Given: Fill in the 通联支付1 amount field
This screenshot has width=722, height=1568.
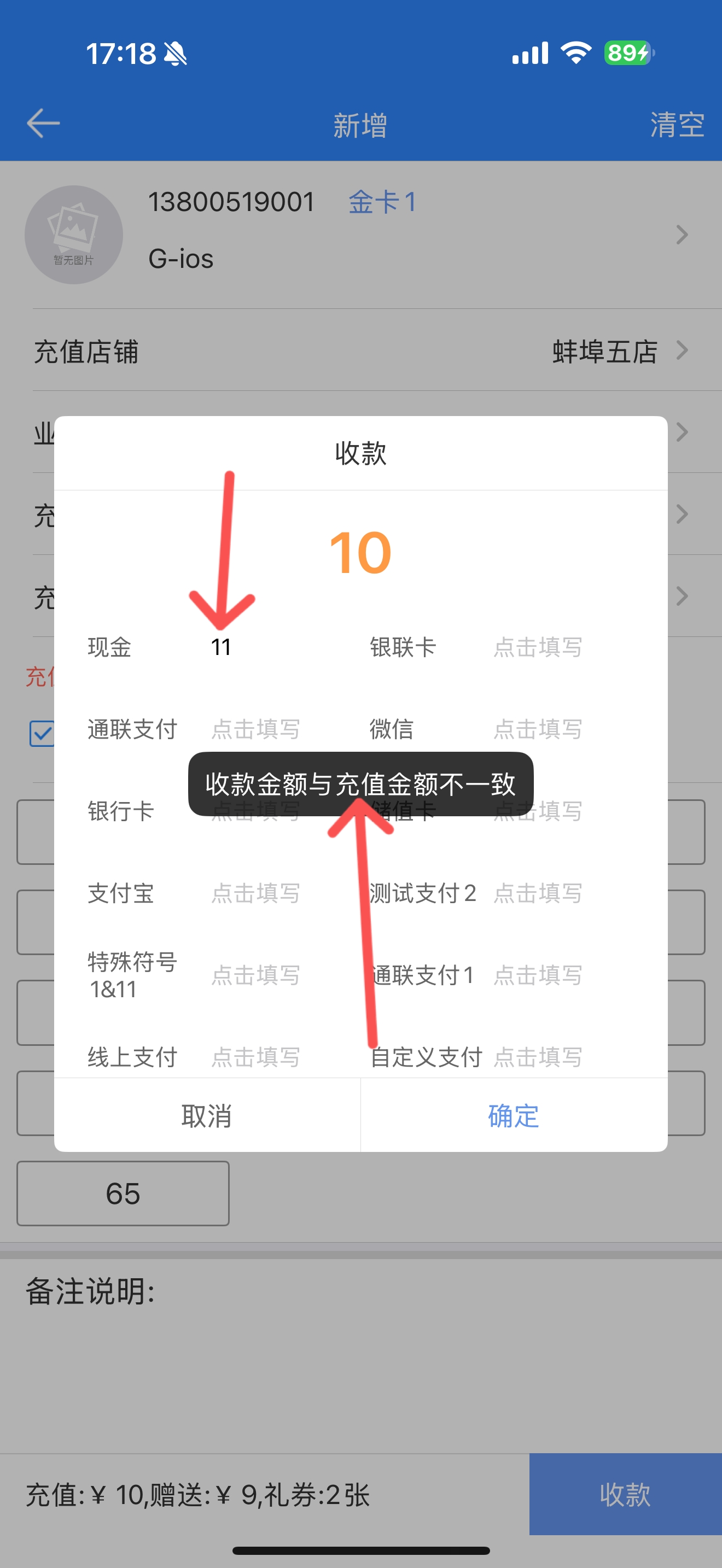Looking at the screenshot, I should click(538, 975).
